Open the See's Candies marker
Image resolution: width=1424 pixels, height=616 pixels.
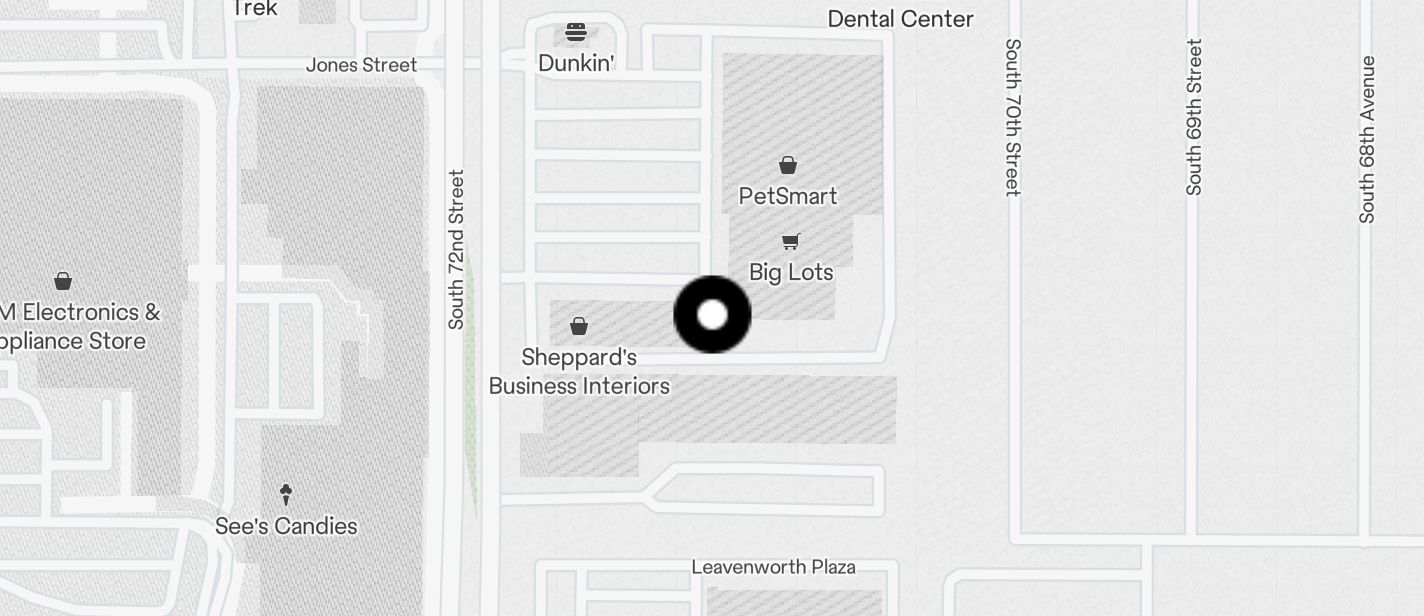coord(286,493)
